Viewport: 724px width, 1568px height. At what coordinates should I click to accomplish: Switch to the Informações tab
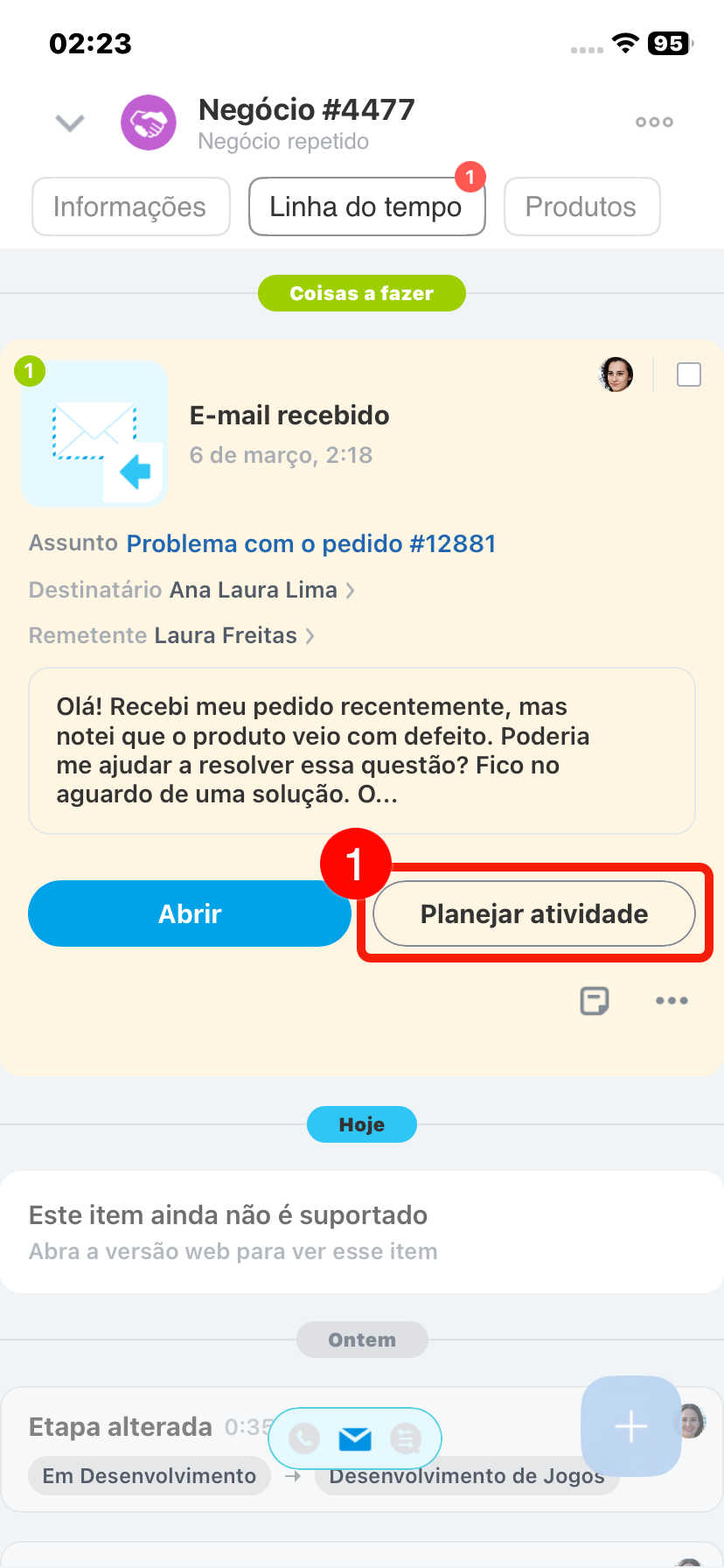point(130,207)
